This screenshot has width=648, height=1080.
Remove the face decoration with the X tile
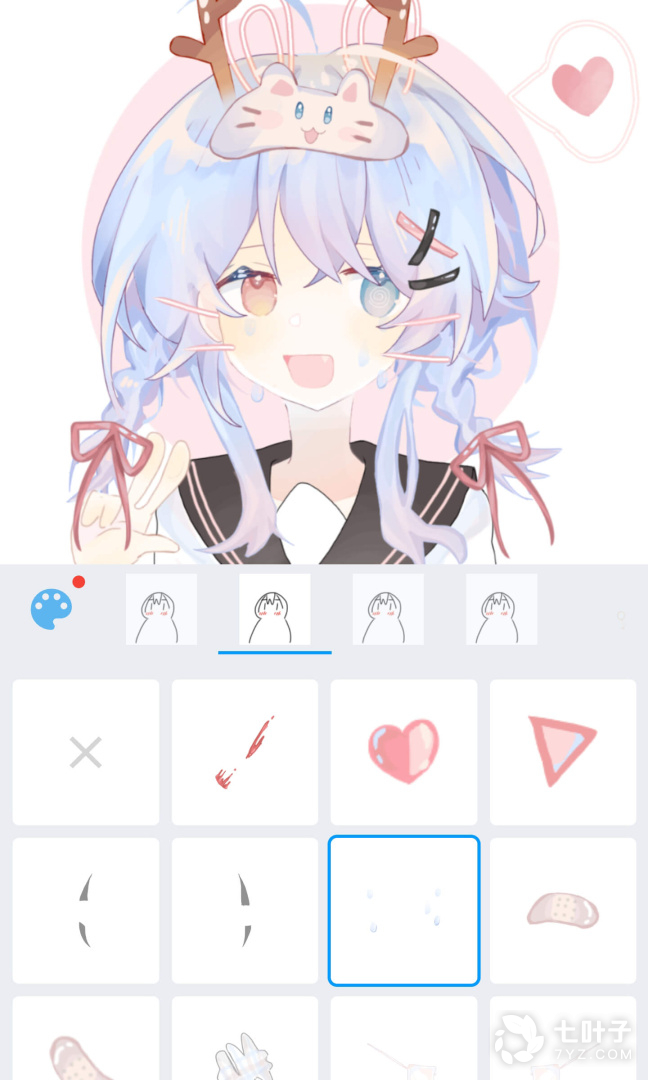(86, 752)
